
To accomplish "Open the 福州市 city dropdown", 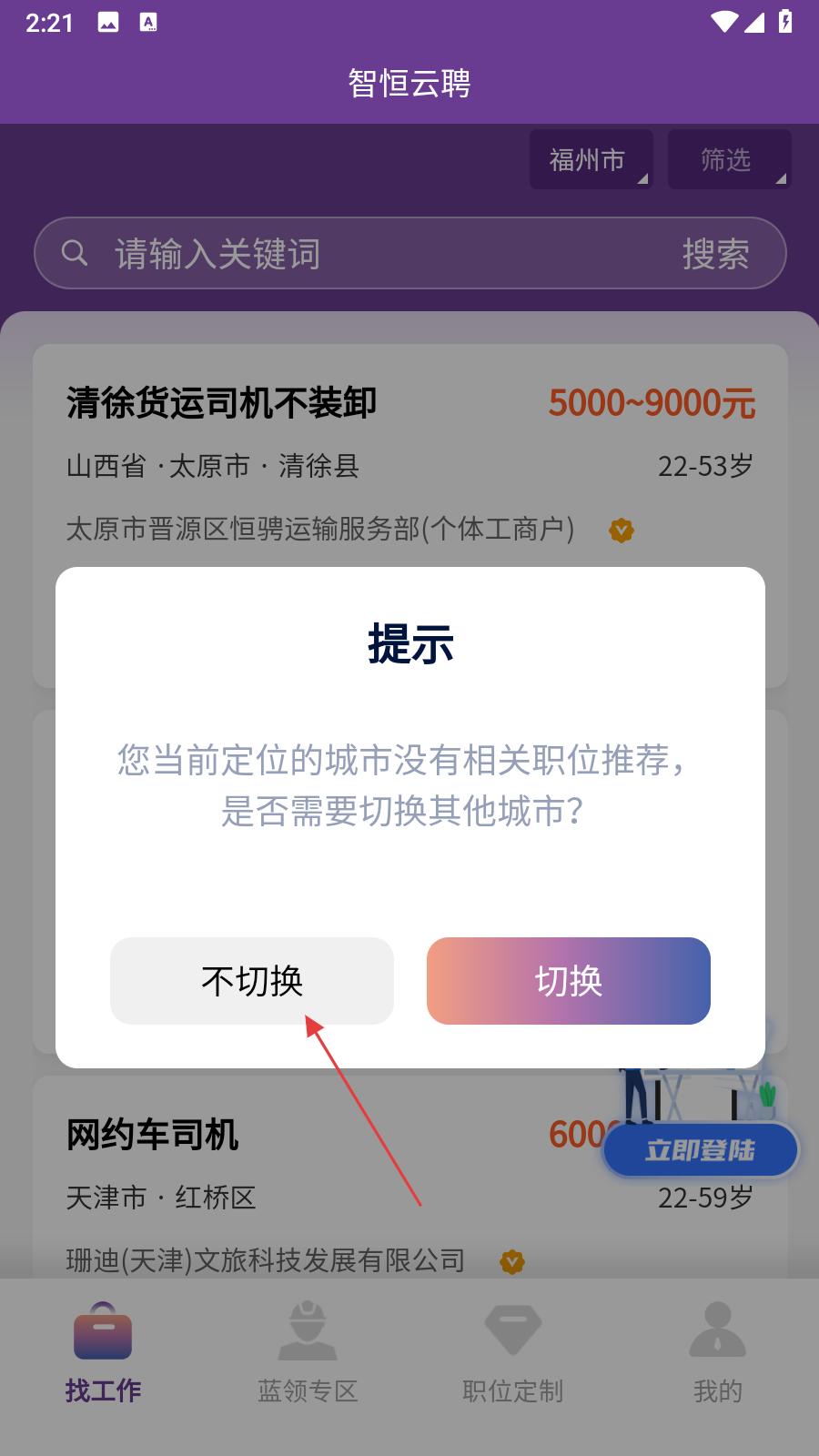I will click(591, 159).
